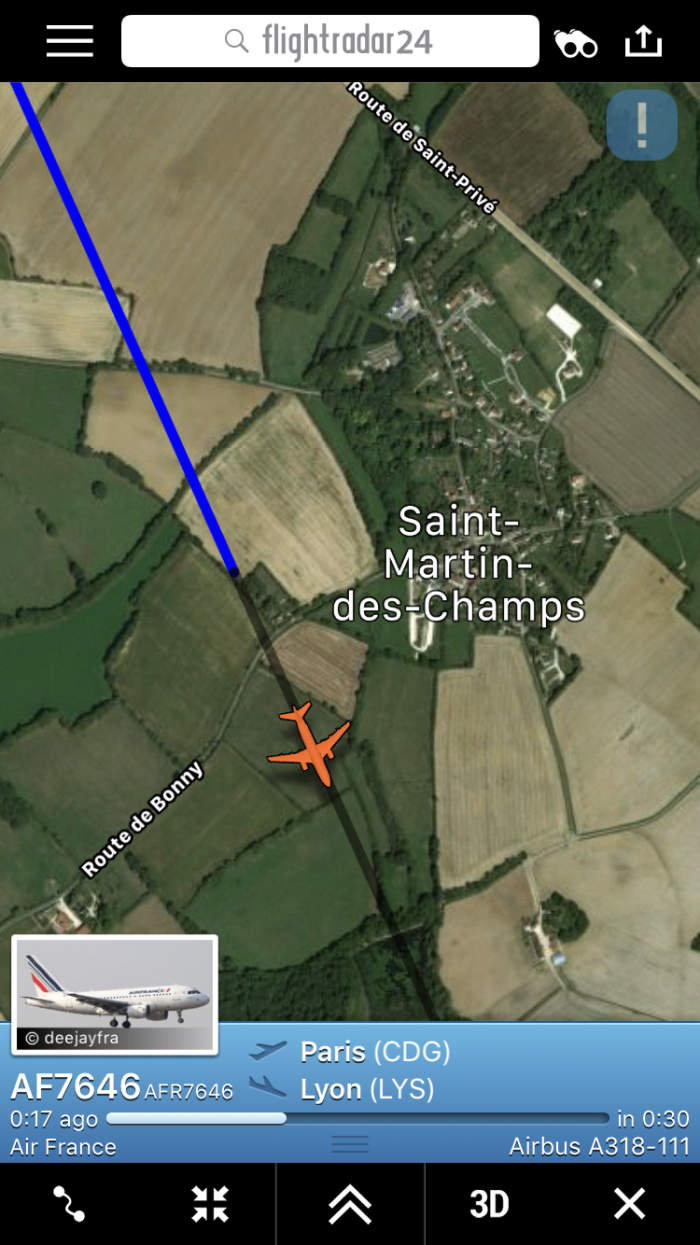Open the Air France aircraft photo
This screenshot has width=700, height=1245.
point(114,994)
